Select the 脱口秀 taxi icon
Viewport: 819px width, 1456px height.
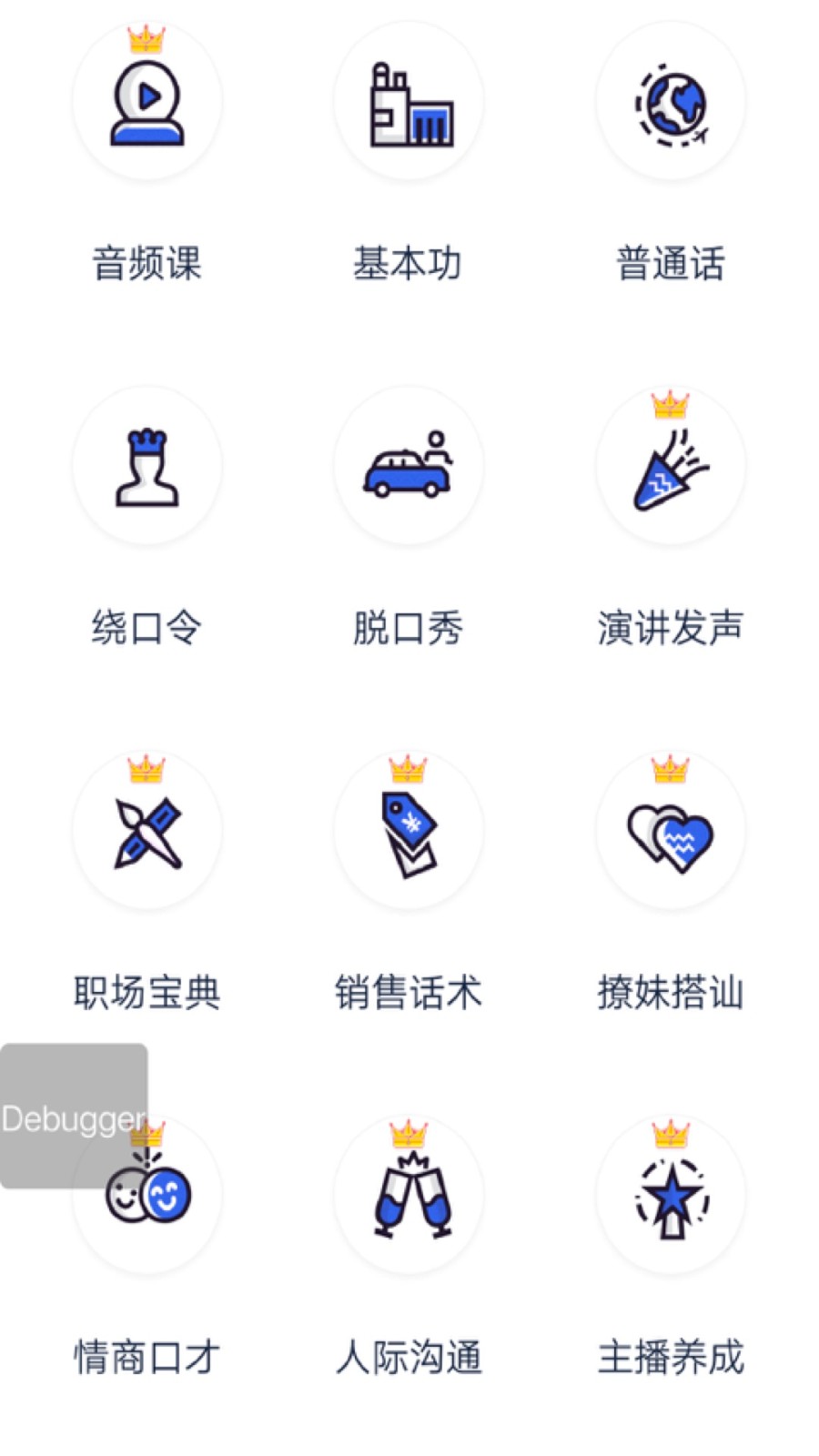tap(409, 466)
